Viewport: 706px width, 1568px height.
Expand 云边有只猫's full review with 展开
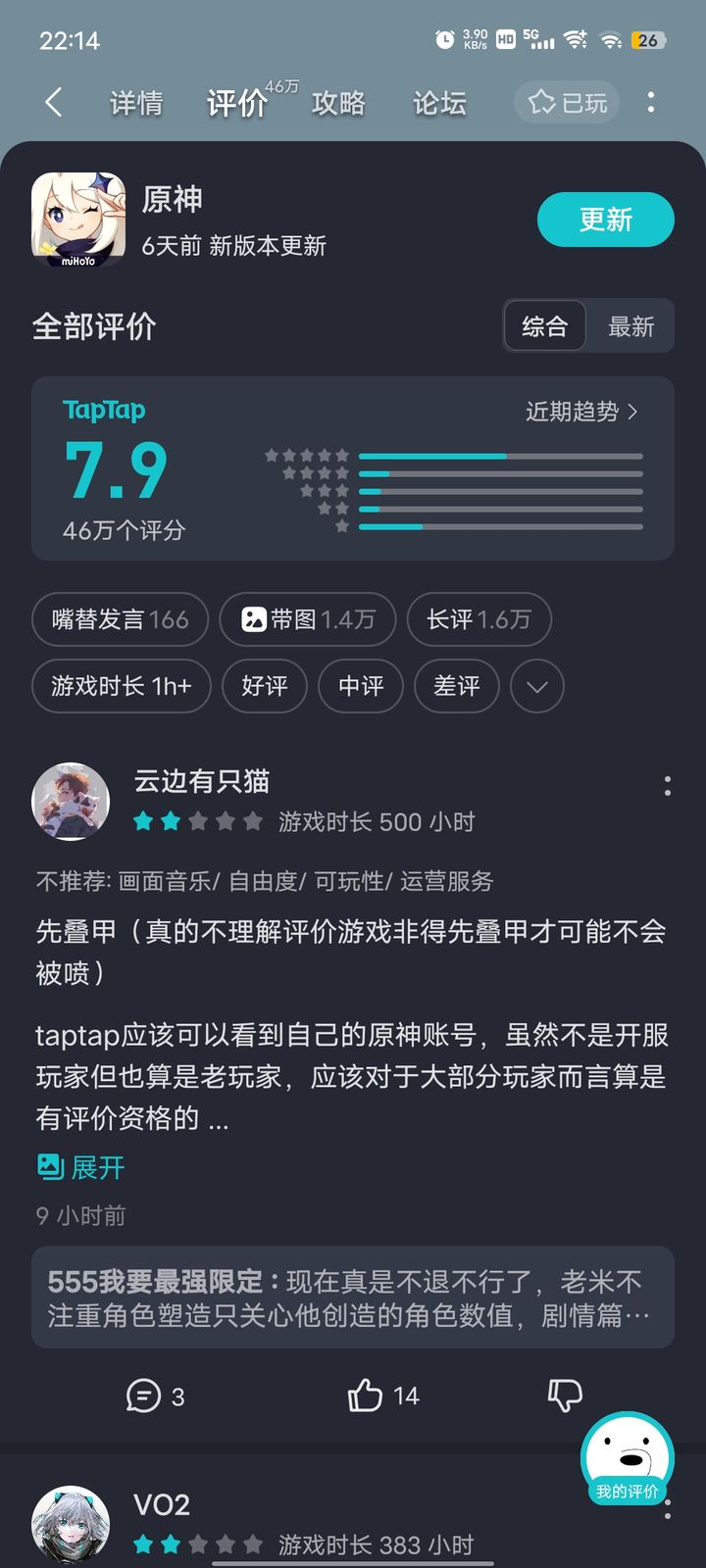click(82, 1167)
